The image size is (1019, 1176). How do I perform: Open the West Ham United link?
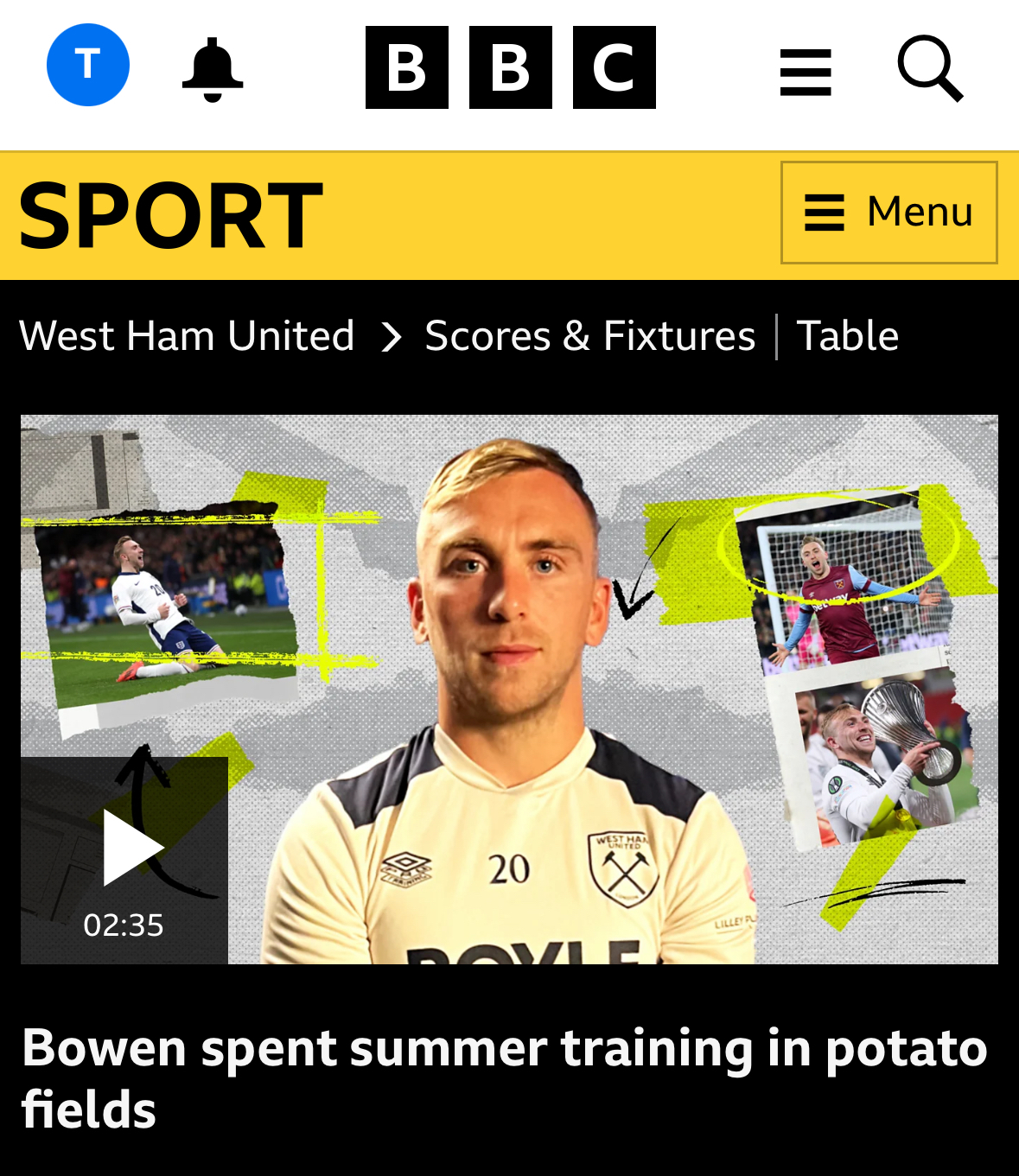(187, 335)
